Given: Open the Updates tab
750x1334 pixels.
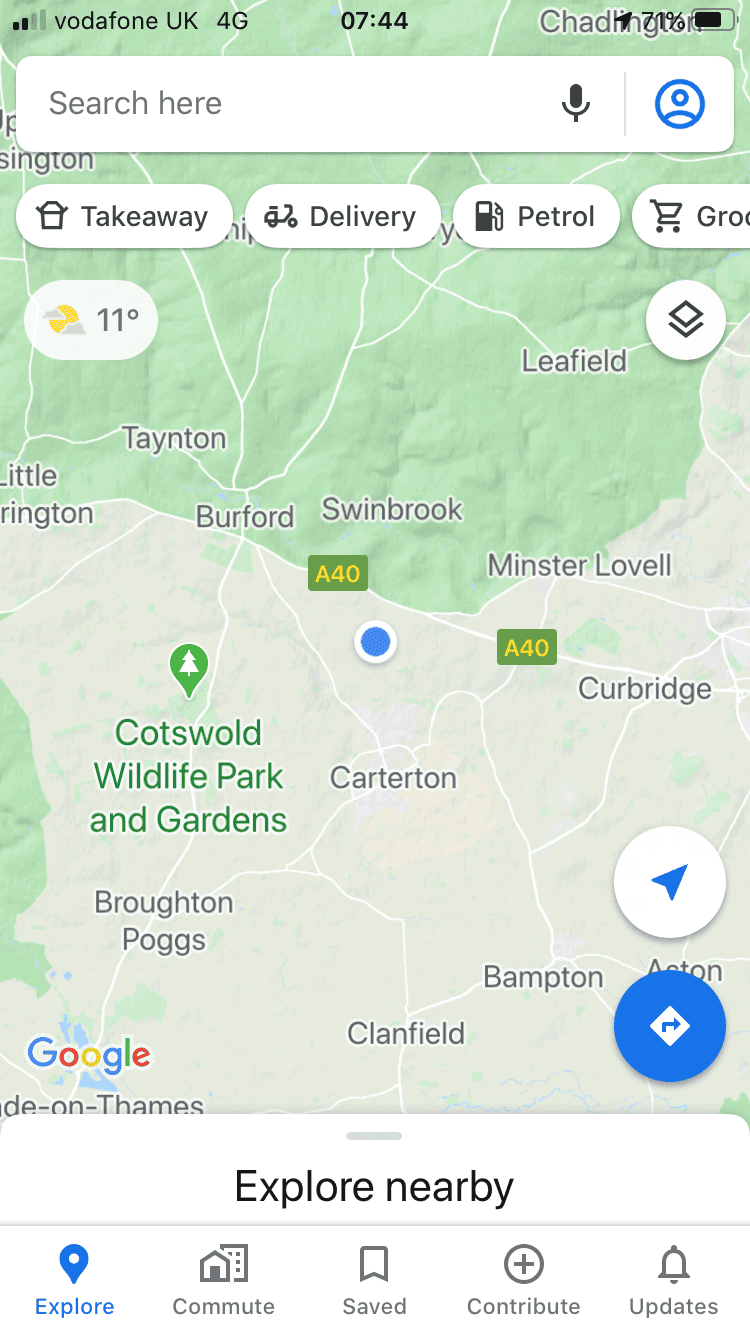Looking at the screenshot, I should (x=674, y=1280).
